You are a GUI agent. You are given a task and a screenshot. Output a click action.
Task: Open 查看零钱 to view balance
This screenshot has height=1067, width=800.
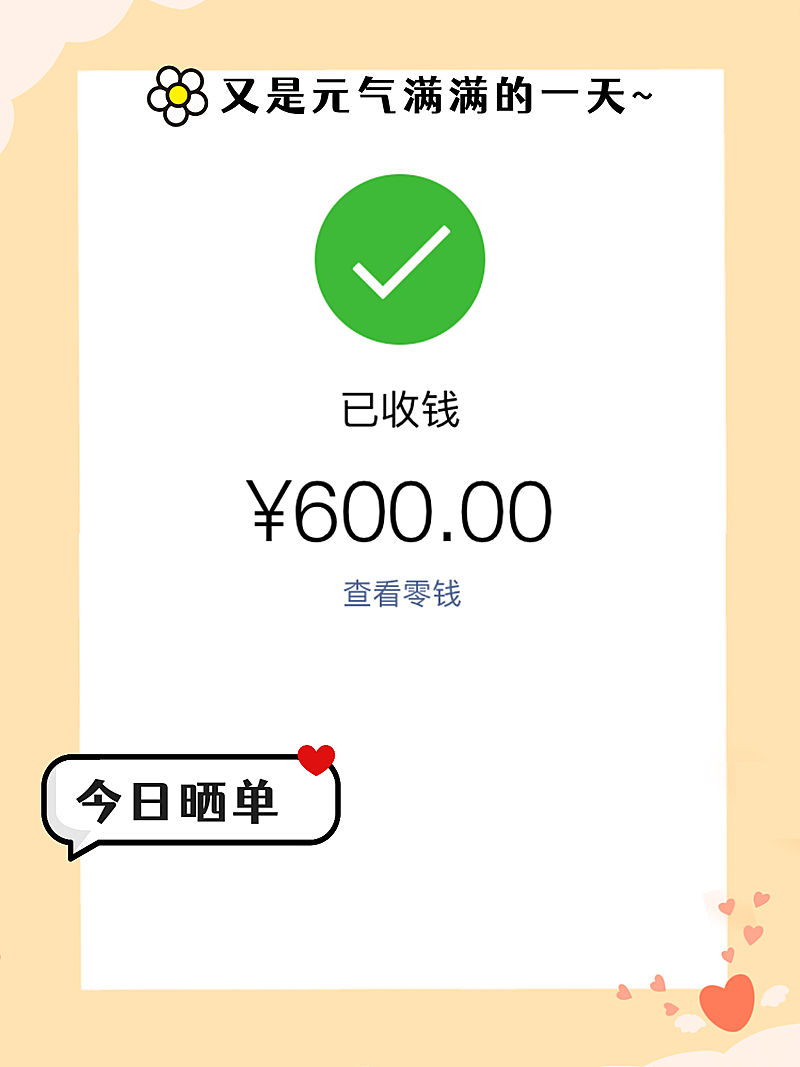pyautogui.click(x=400, y=592)
